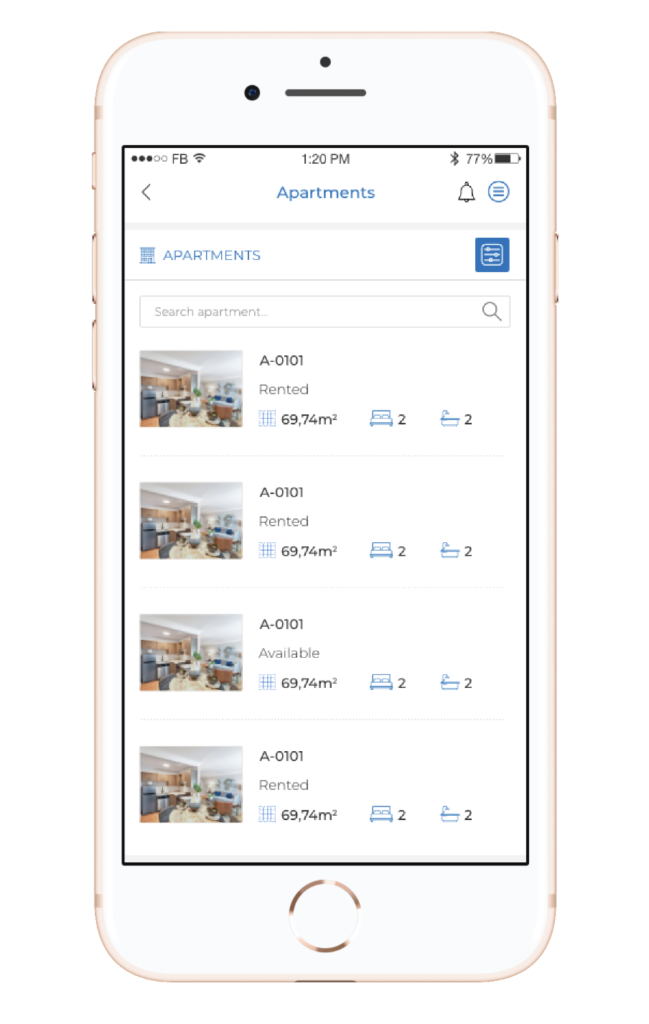
Task: Tap the magnifier icon in search box
Action: 491,312
